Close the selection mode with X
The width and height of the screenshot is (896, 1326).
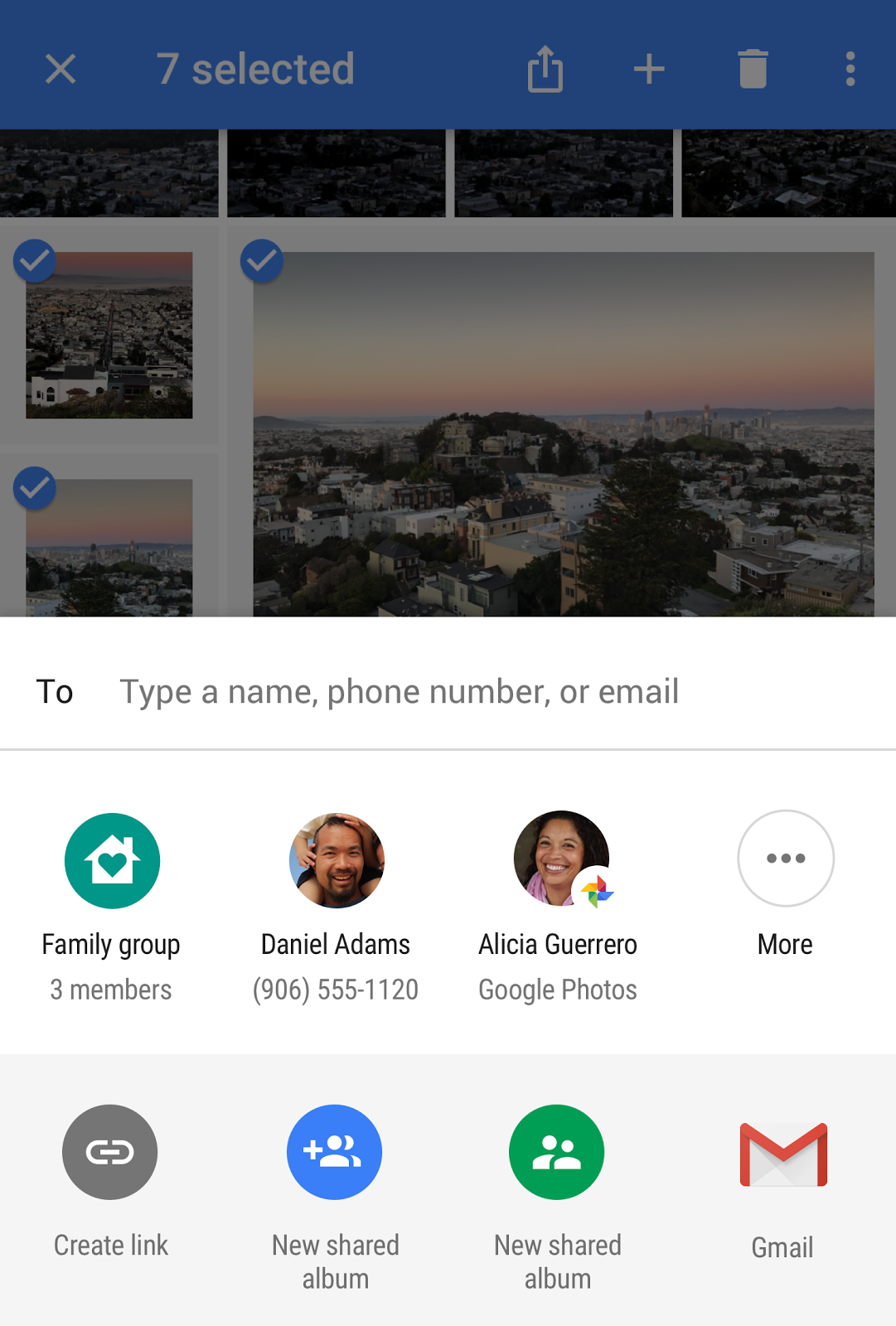pos(61,69)
